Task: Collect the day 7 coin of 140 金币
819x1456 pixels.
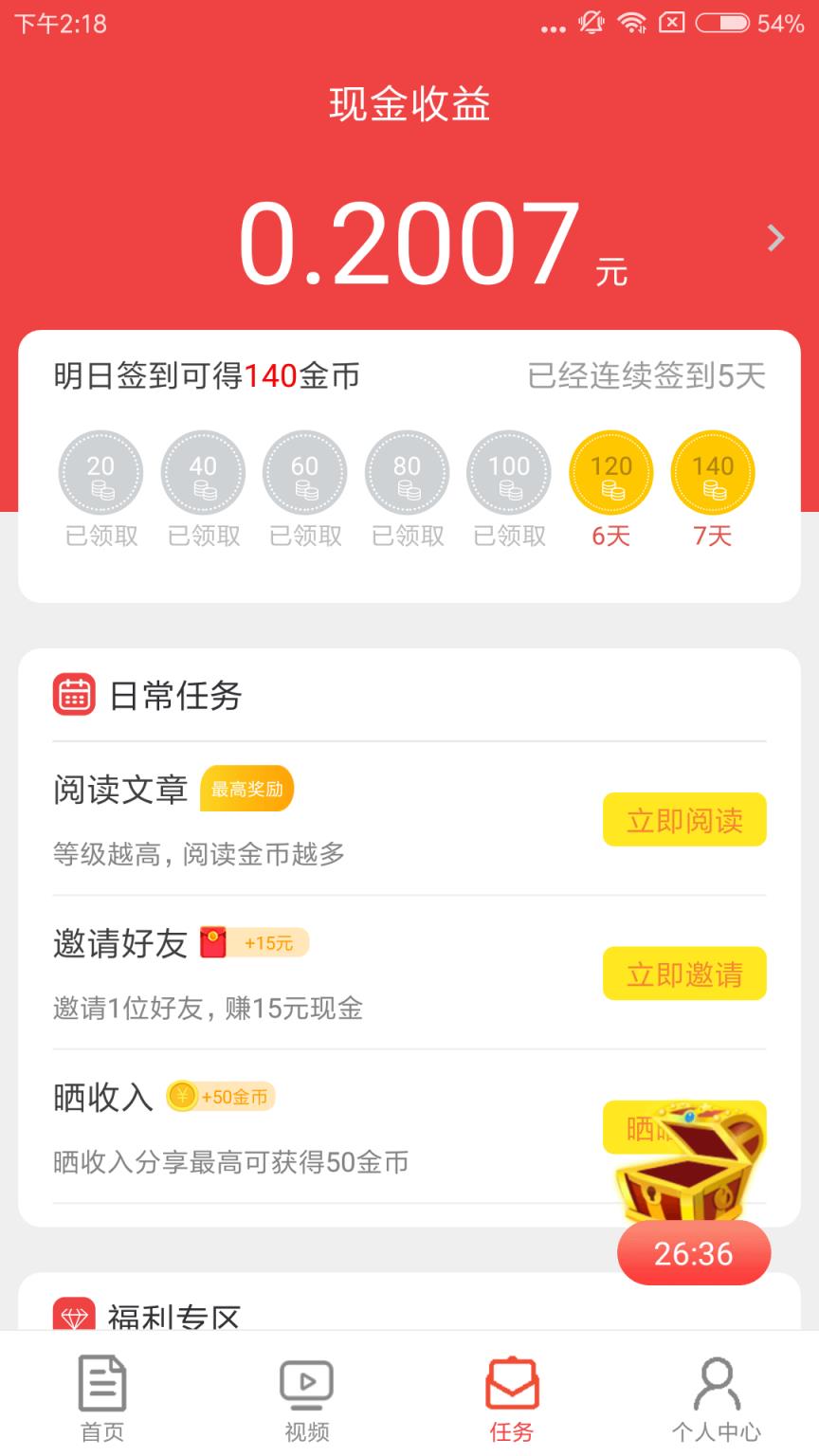Action: (x=714, y=472)
